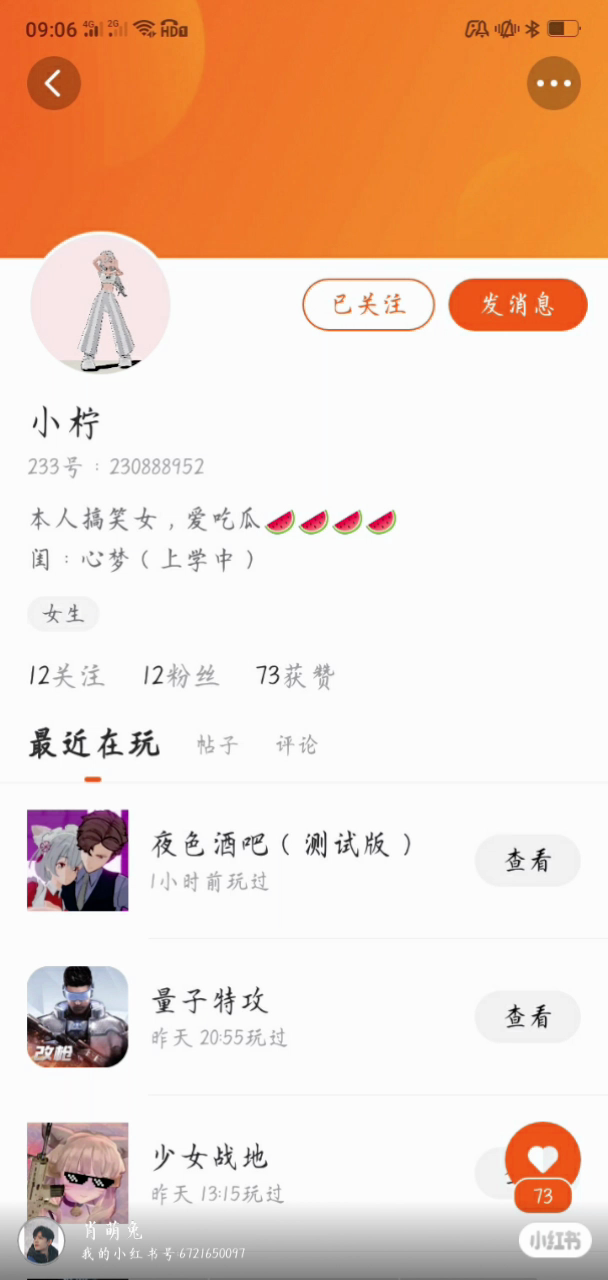Open the 夜色酒吧 game icon
The width and height of the screenshot is (608, 1280).
pos(77,860)
